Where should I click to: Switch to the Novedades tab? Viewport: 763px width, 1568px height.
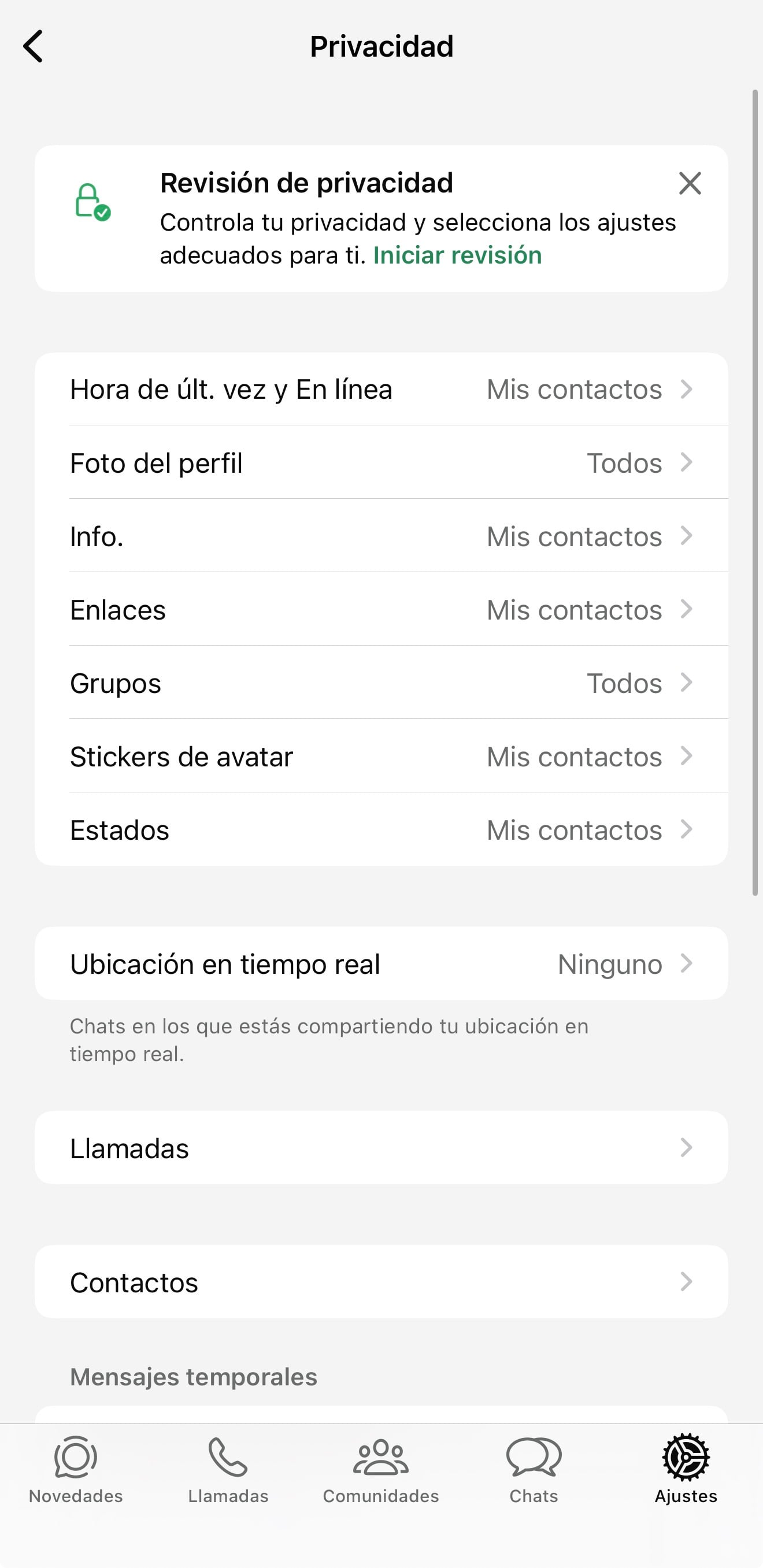click(x=76, y=1469)
